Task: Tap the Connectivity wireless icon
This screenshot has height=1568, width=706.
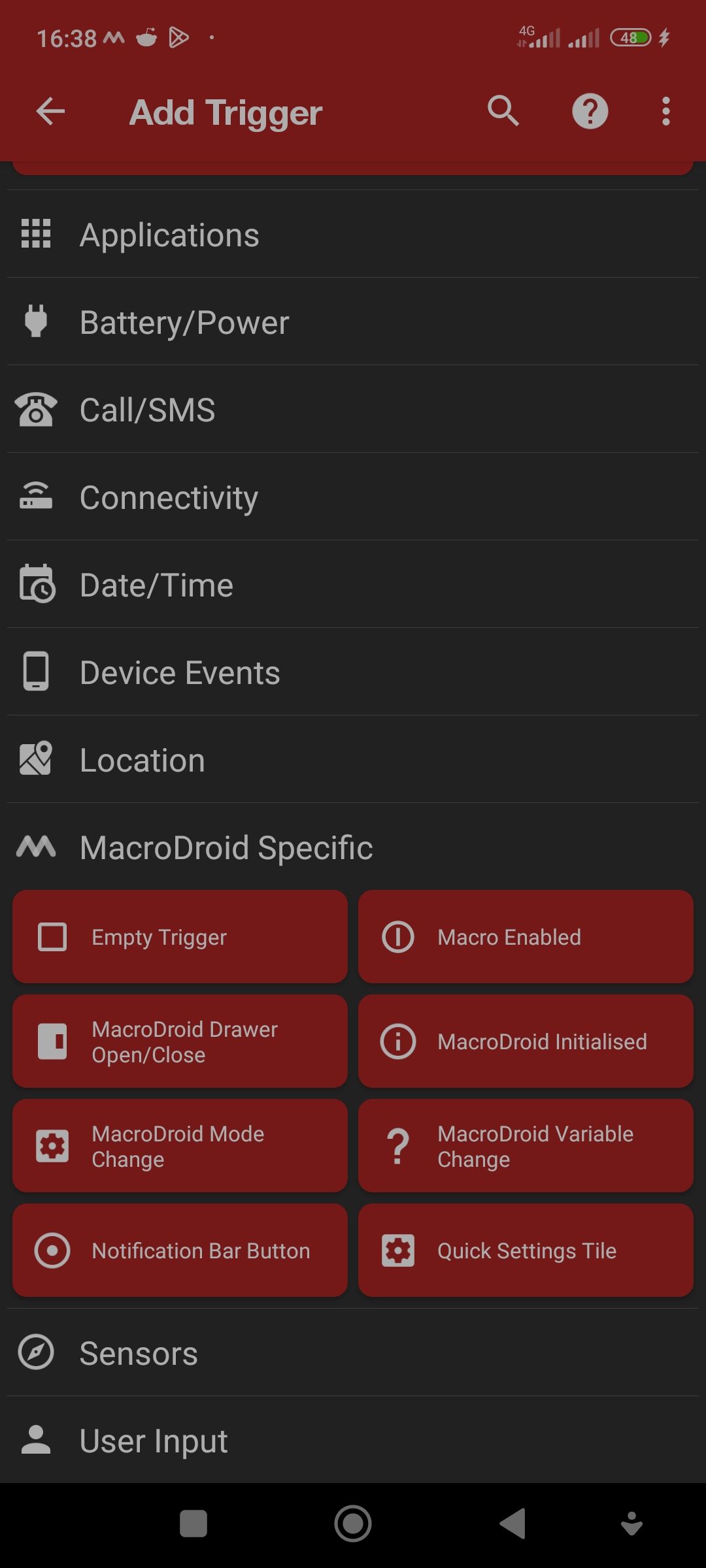Action: click(36, 497)
